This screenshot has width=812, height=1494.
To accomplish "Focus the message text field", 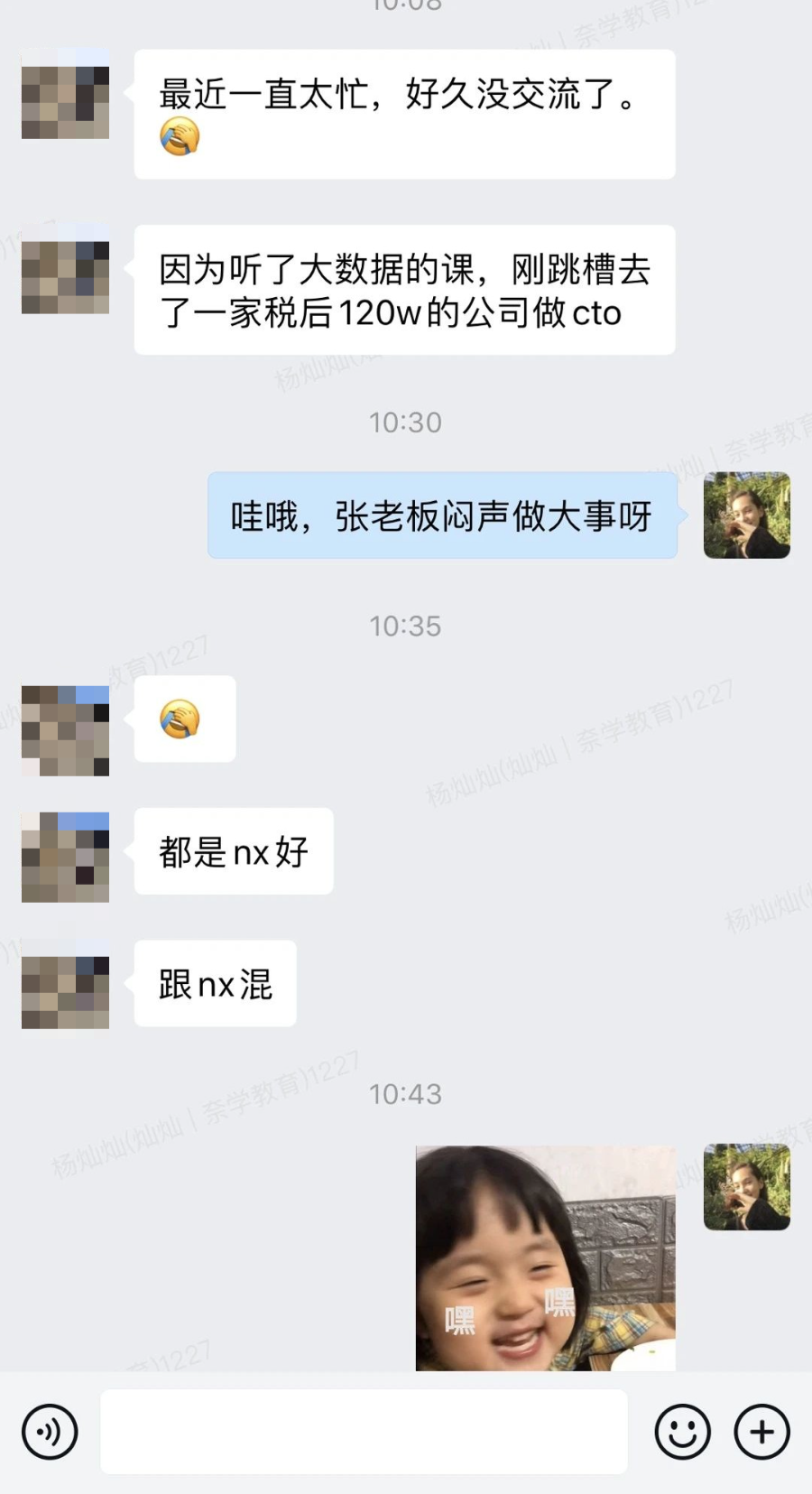I will [364, 1432].
